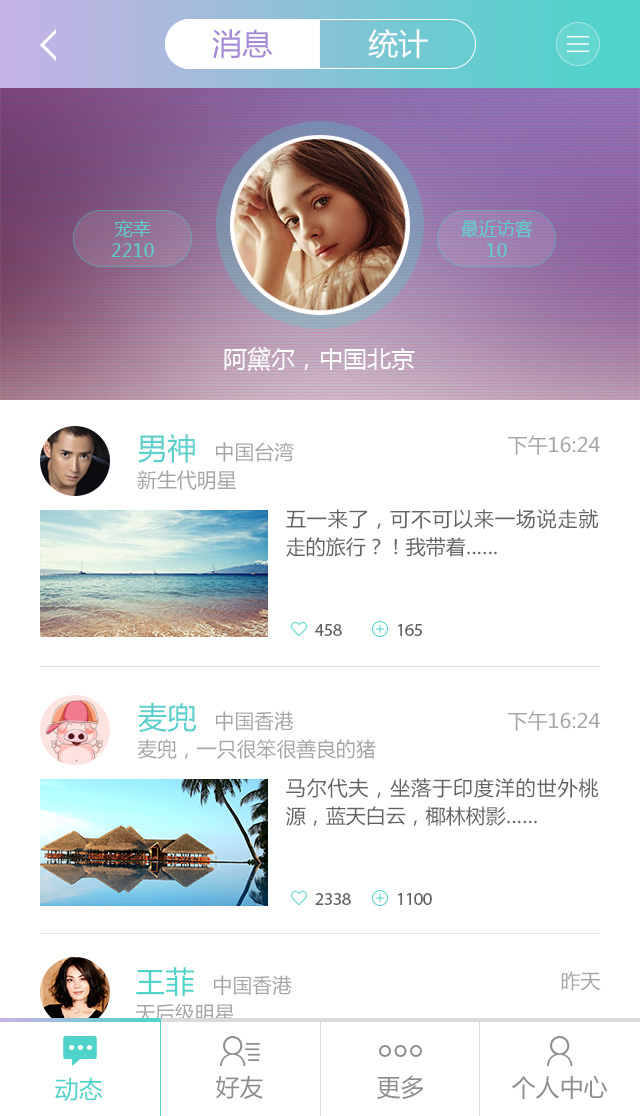Open 王菲's avatar
The width and height of the screenshot is (640, 1116).
point(75,988)
